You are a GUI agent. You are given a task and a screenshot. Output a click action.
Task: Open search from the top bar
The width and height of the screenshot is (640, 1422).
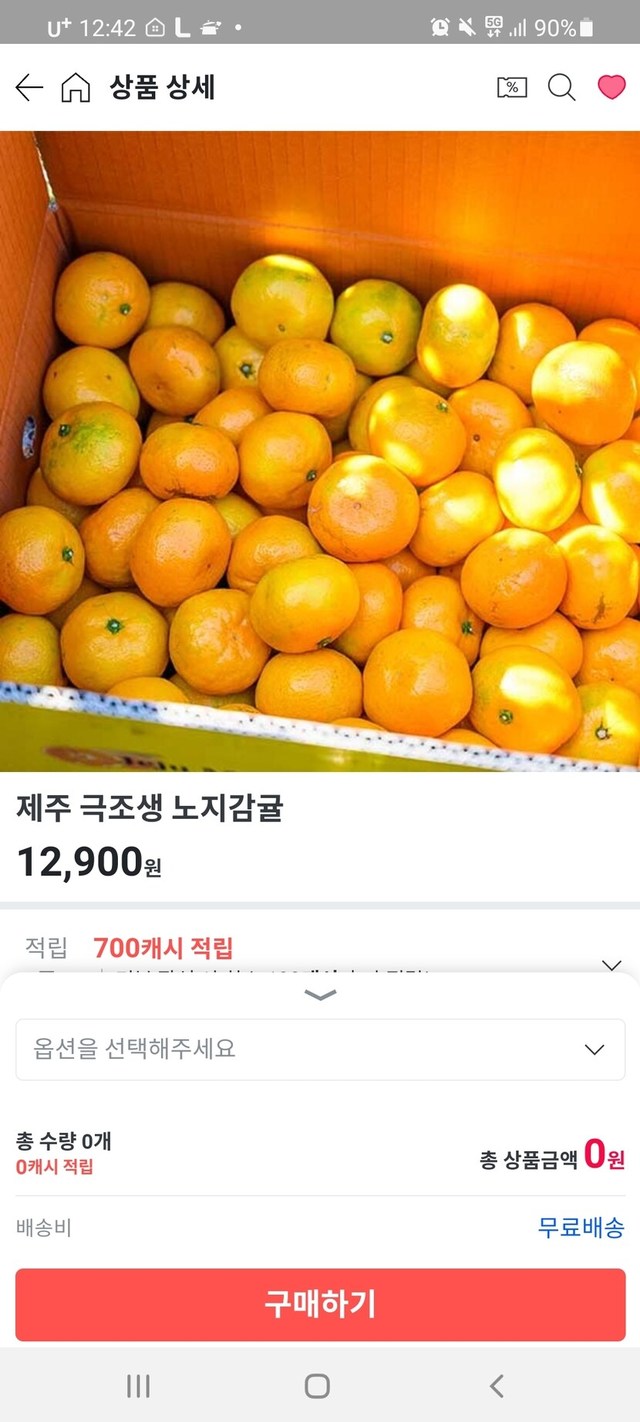[561, 88]
